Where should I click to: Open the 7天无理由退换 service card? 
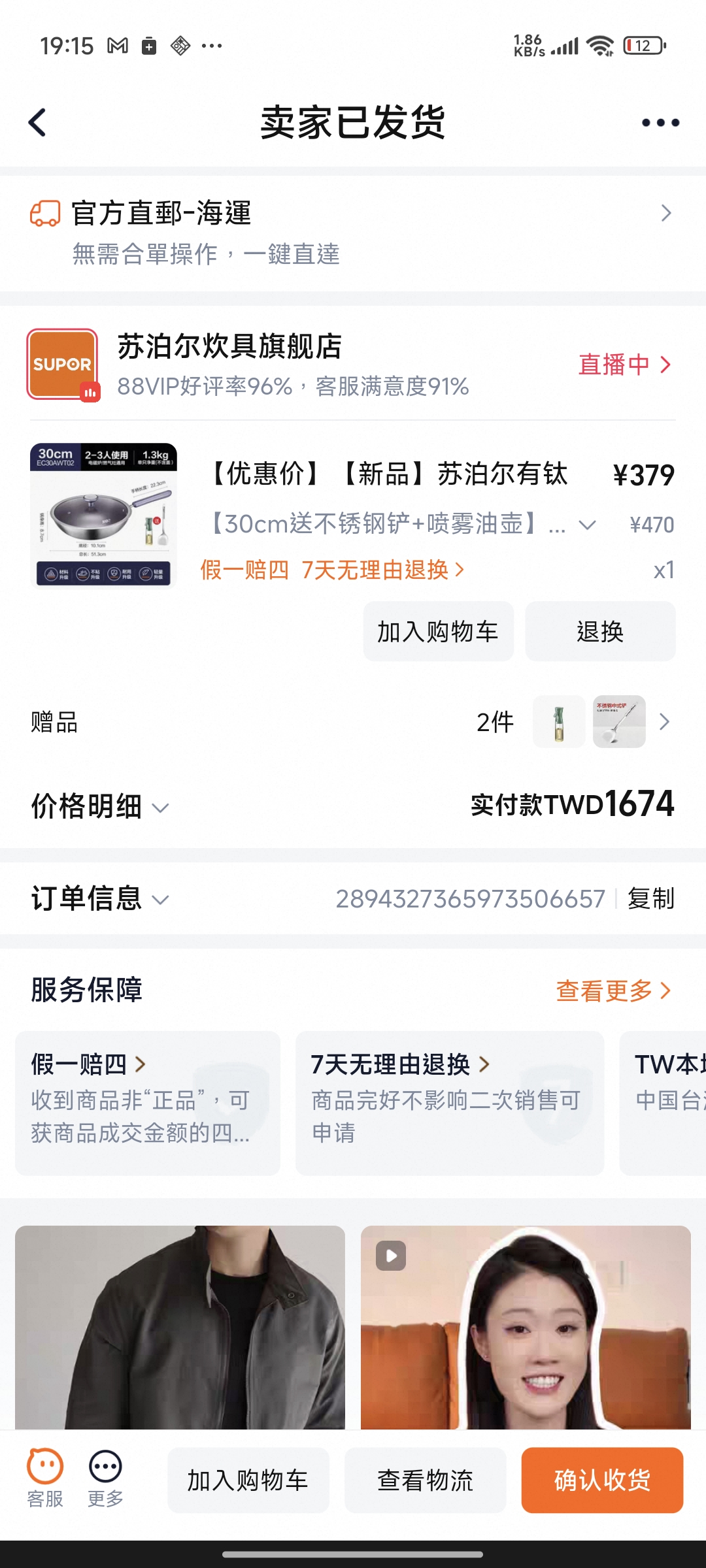(x=449, y=1103)
